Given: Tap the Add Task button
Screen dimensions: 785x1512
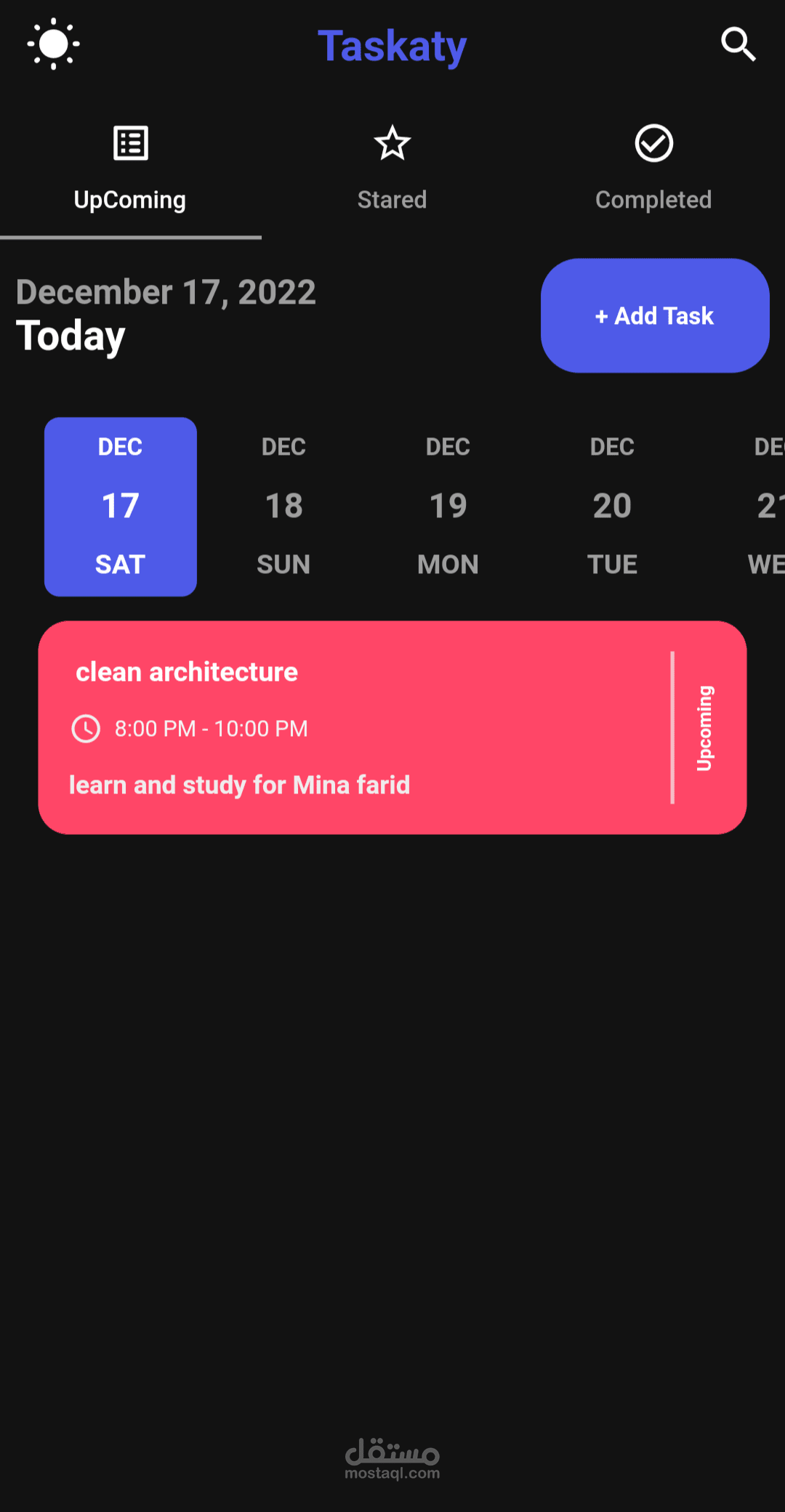Looking at the screenshot, I should (654, 316).
